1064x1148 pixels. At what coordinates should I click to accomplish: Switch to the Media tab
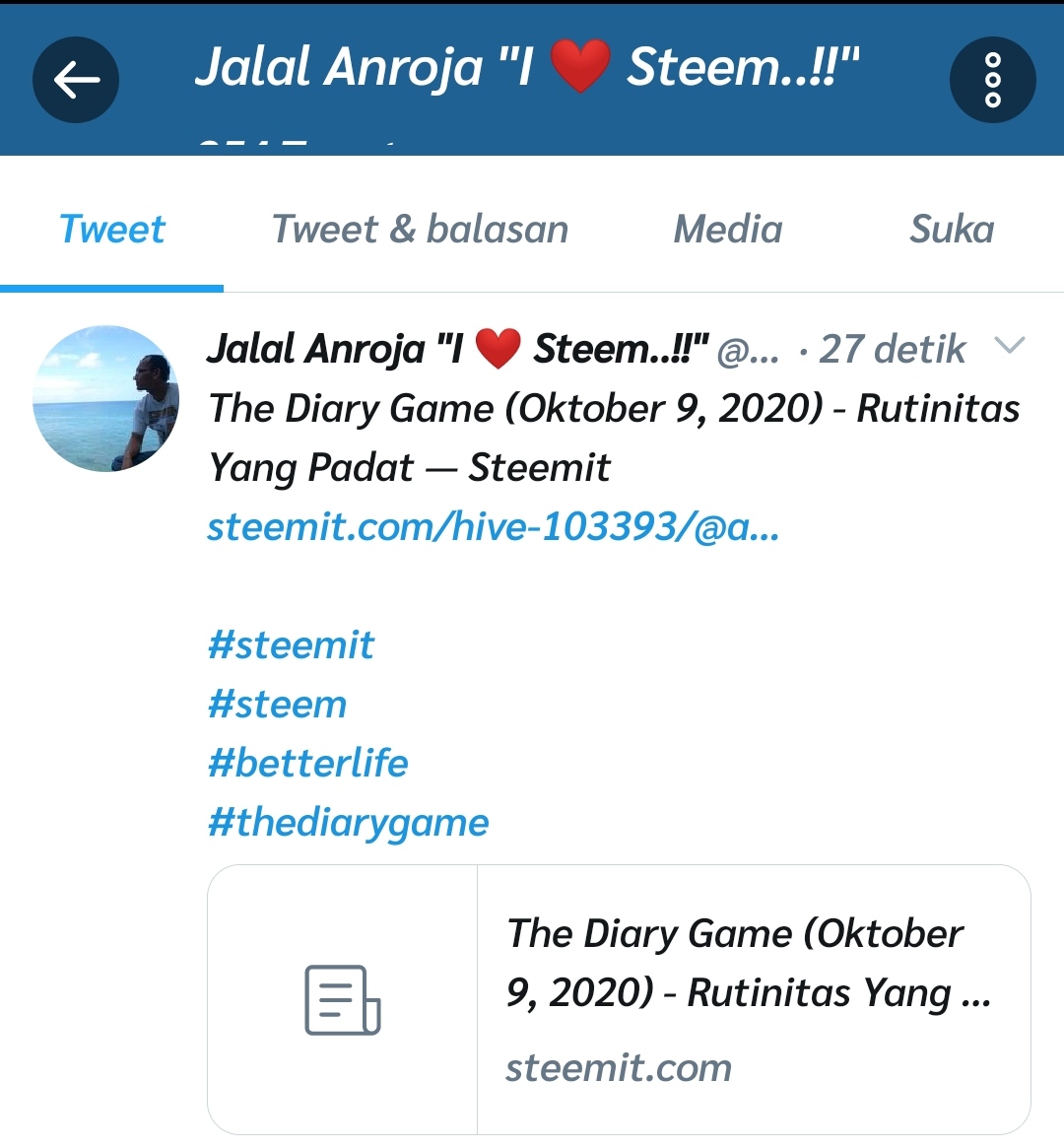pos(727,230)
